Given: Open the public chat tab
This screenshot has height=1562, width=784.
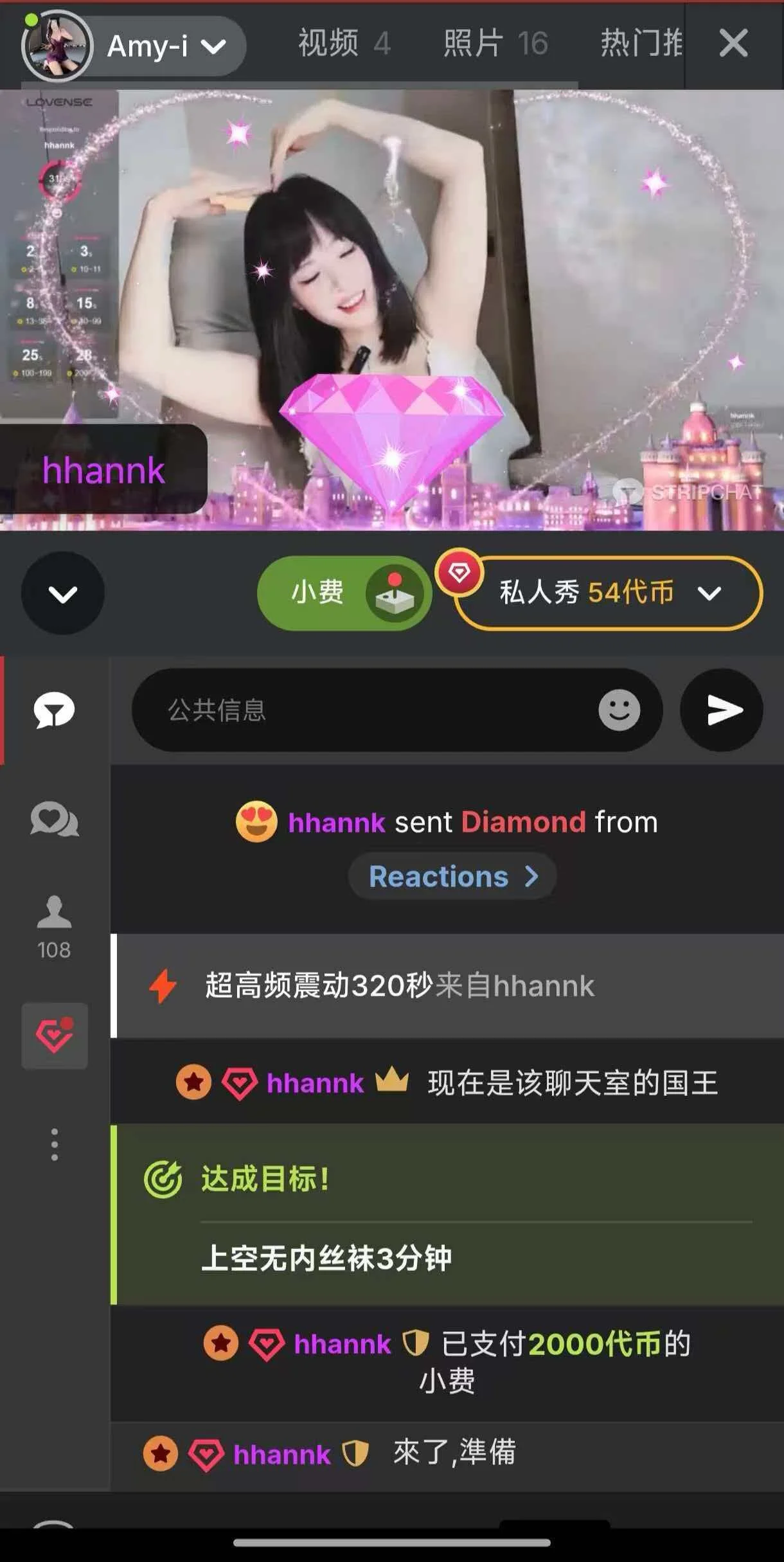Looking at the screenshot, I should [x=55, y=710].
